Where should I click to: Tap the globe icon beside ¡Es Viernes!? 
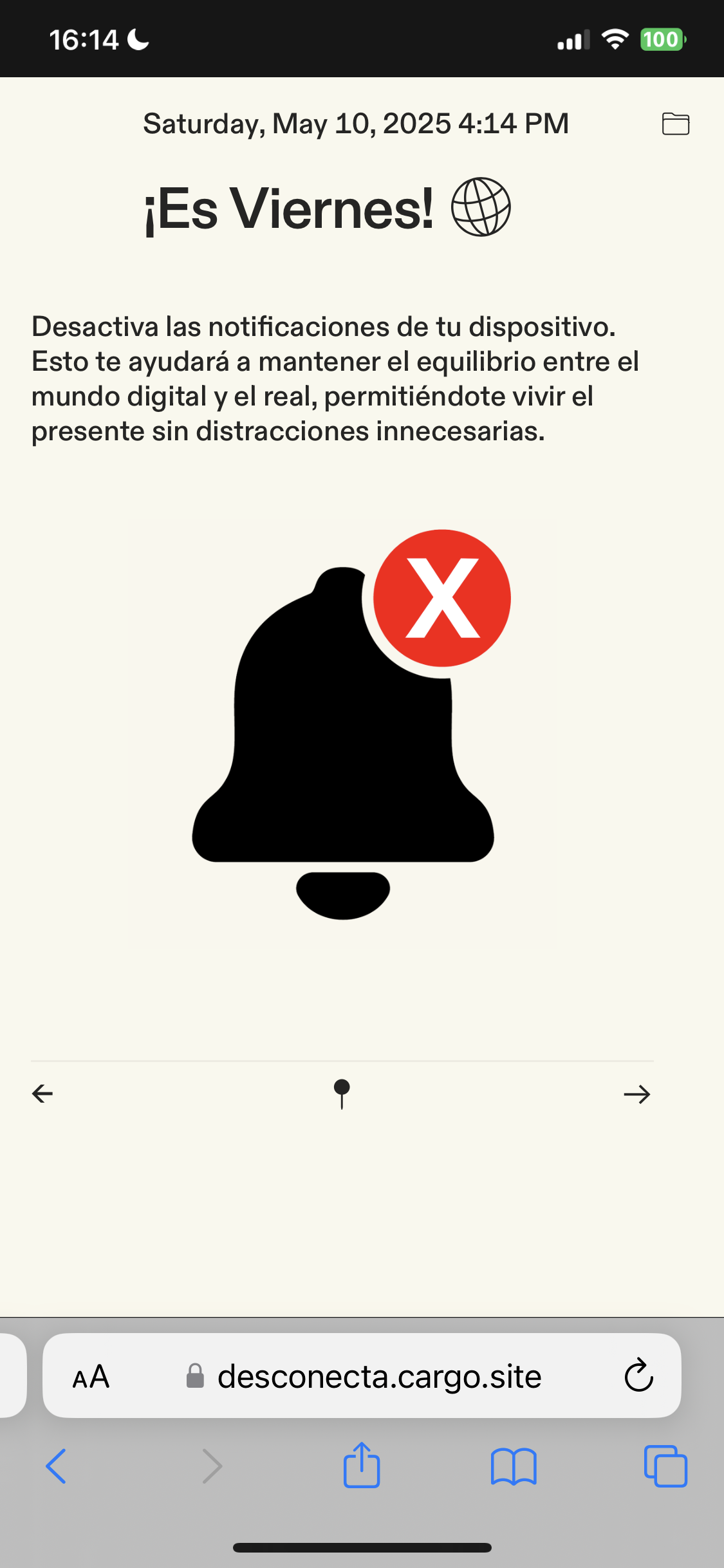click(481, 207)
